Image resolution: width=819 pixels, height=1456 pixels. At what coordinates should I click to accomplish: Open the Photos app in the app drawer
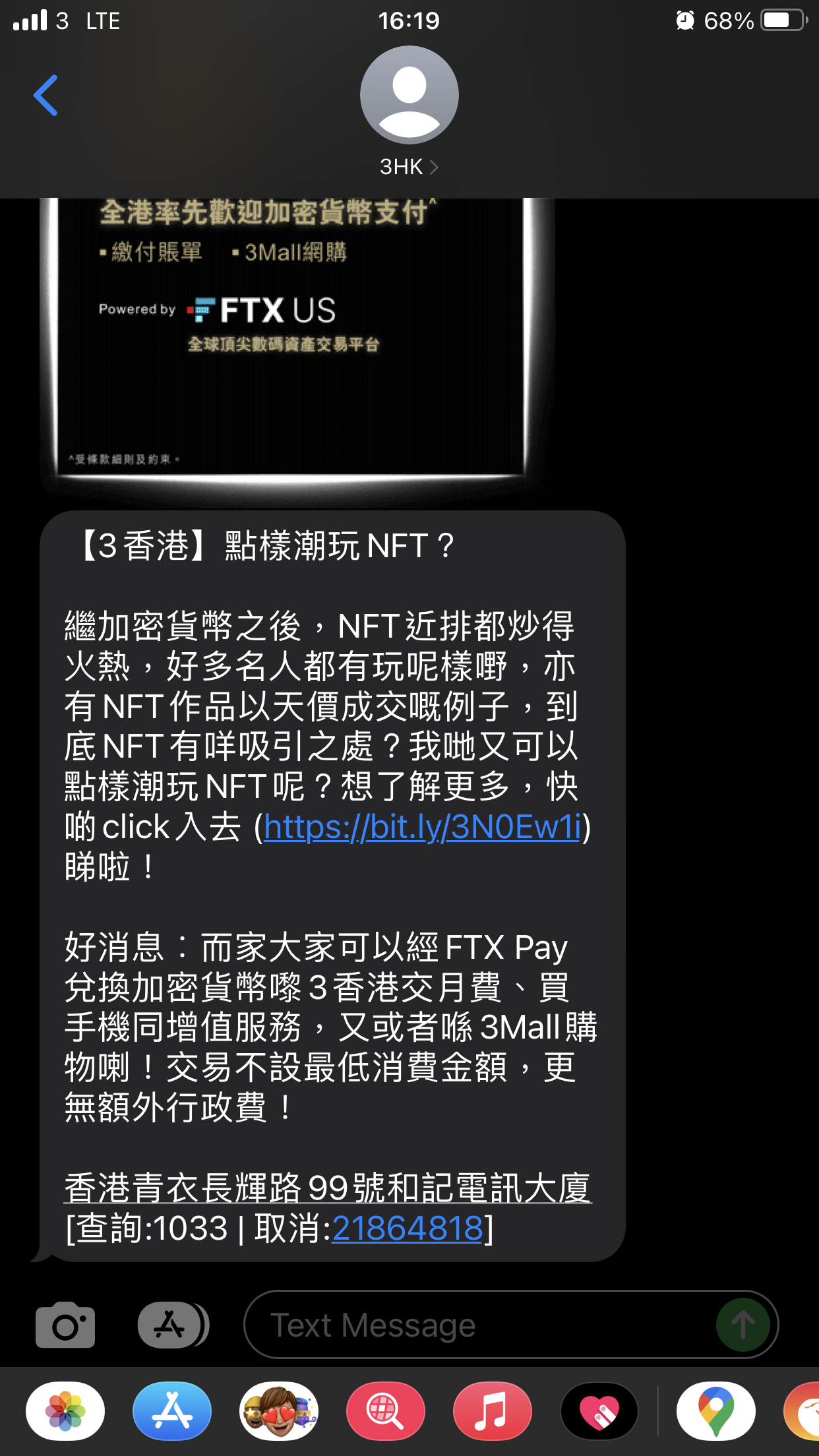[x=65, y=1411]
